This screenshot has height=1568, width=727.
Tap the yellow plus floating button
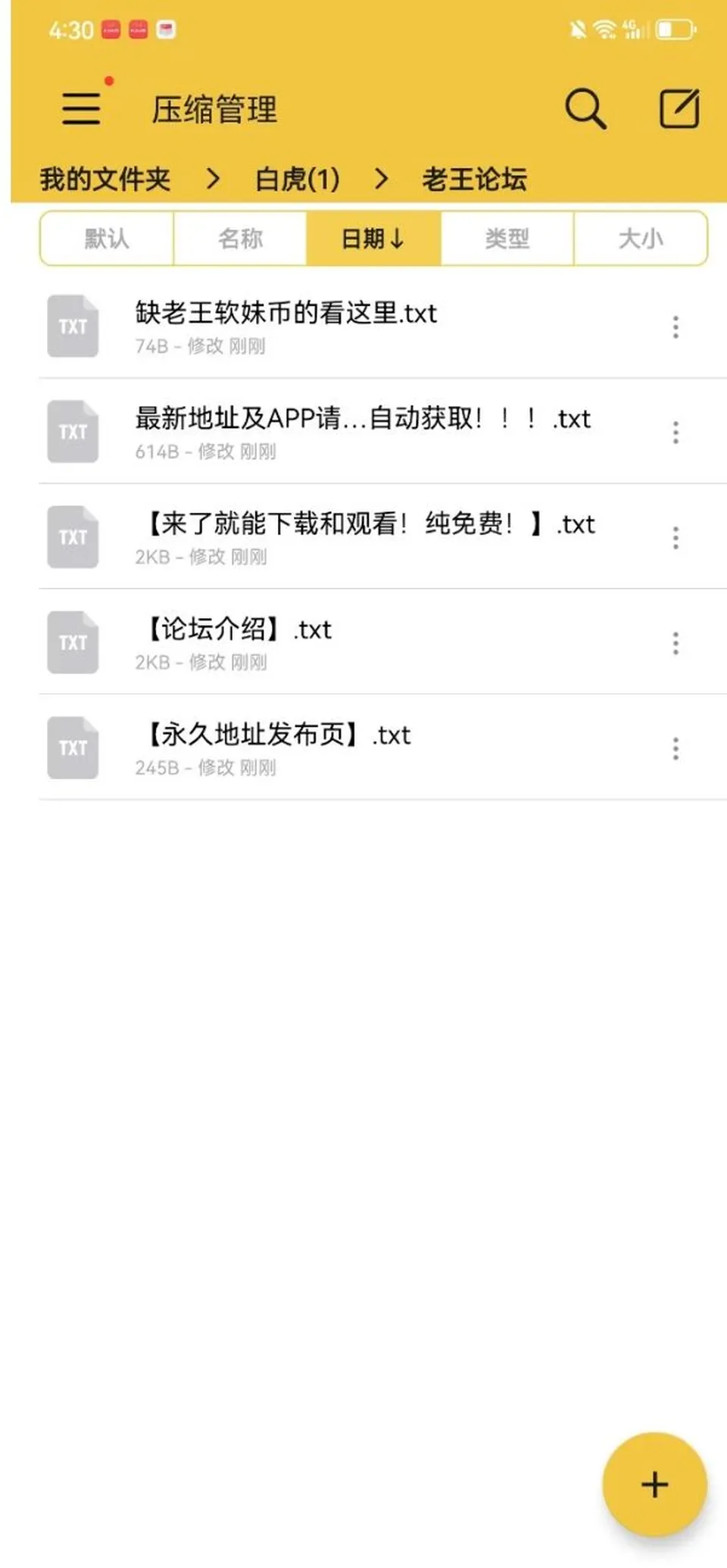pyautogui.click(x=655, y=1485)
